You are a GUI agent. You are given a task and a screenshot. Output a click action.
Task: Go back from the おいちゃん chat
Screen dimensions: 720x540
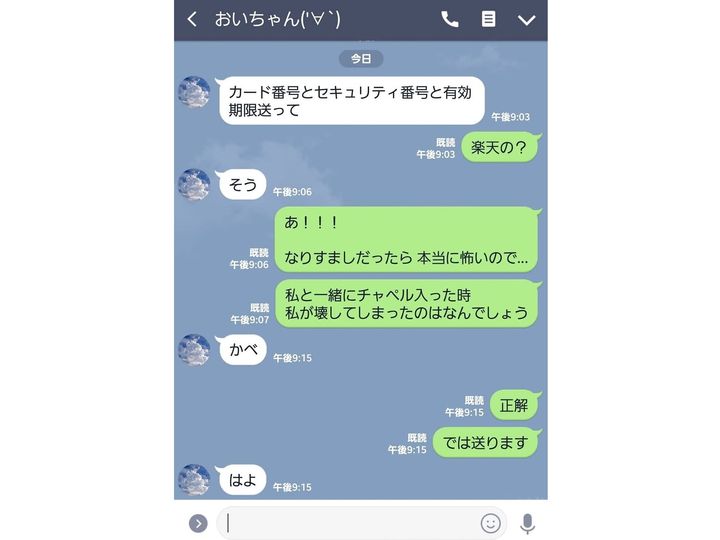(192, 20)
